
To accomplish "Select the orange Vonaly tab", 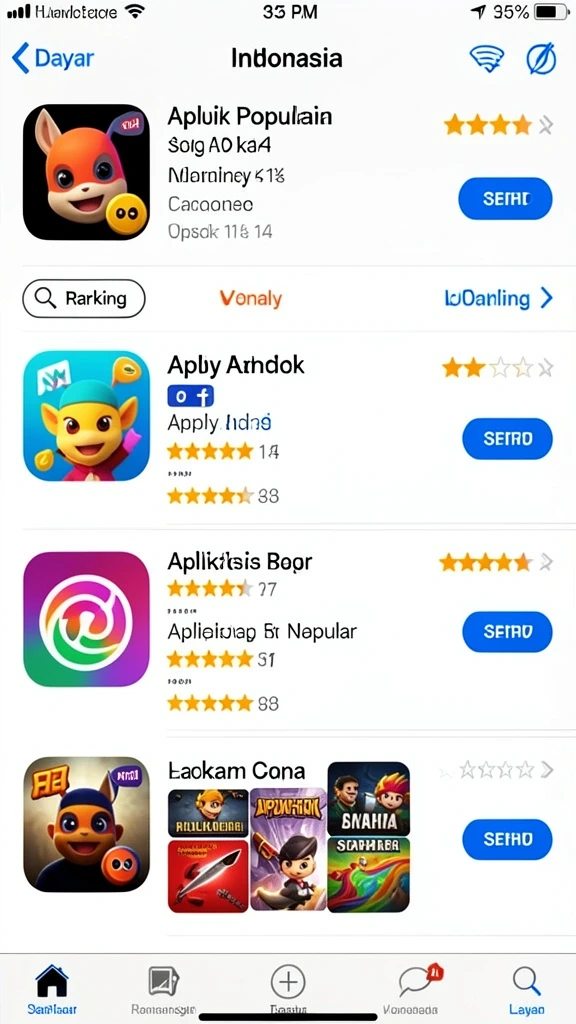I will coord(251,298).
